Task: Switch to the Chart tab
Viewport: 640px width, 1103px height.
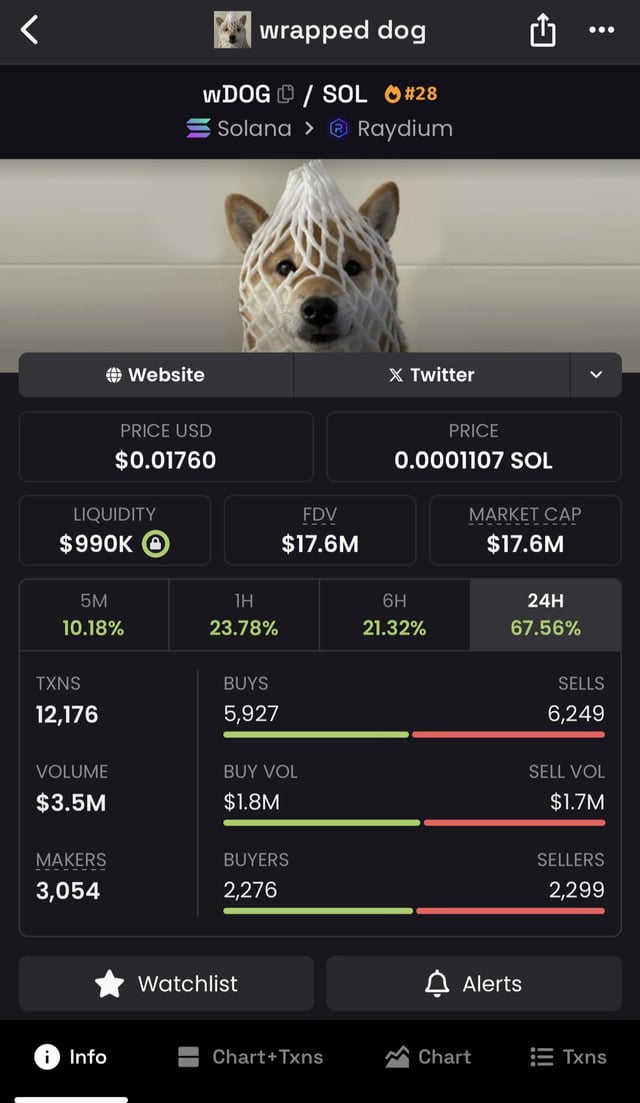Action: pyautogui.click(x=428, y=1057)
